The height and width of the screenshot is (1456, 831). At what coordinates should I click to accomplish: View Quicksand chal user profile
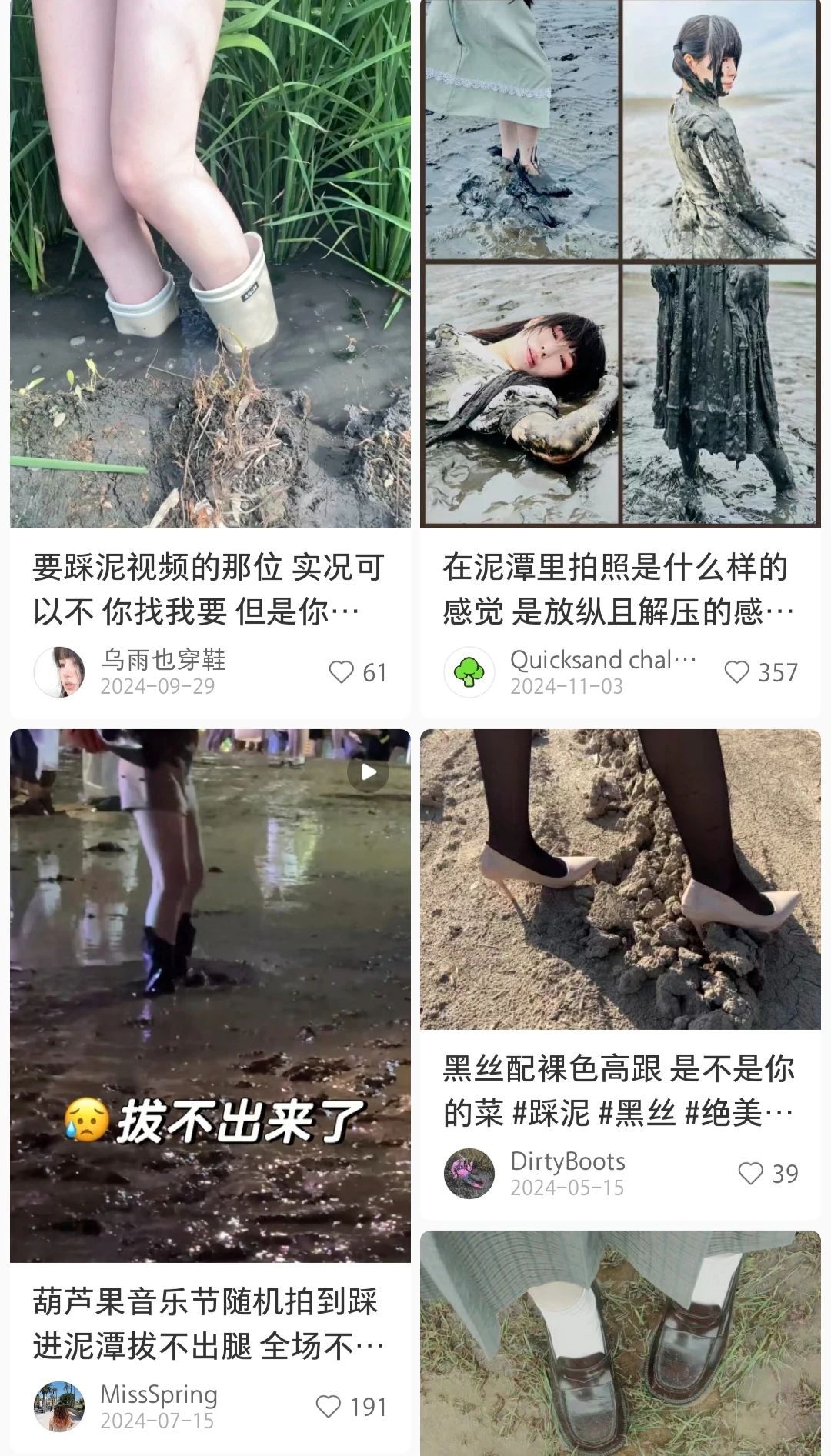[469, 672]
